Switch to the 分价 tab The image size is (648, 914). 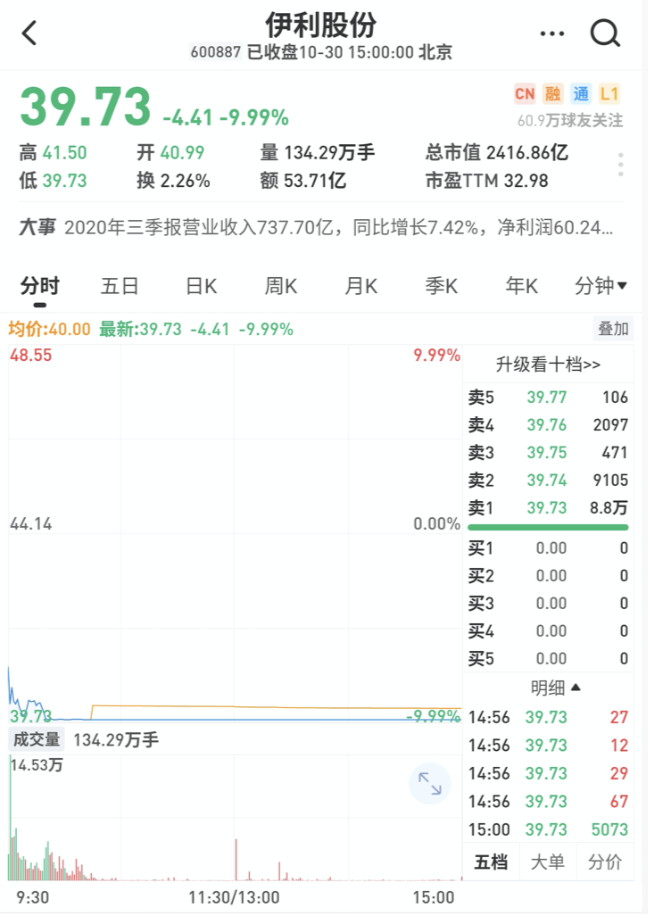pos(604,862)
